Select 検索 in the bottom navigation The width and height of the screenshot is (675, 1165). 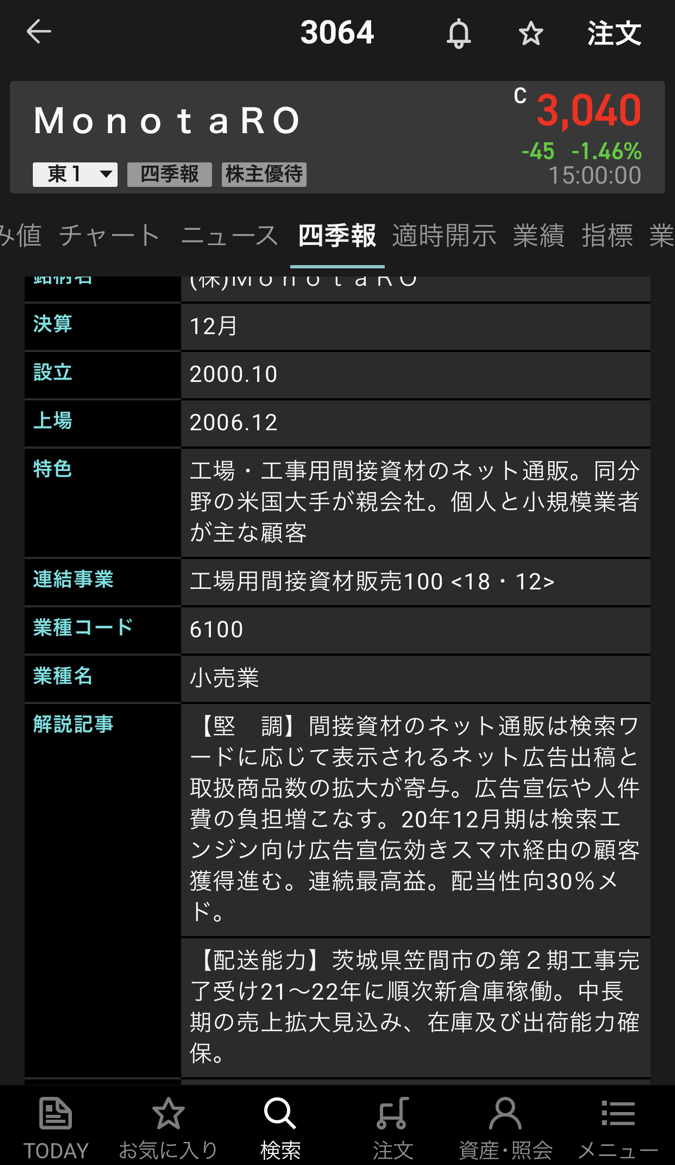[x=280, y=1126]
